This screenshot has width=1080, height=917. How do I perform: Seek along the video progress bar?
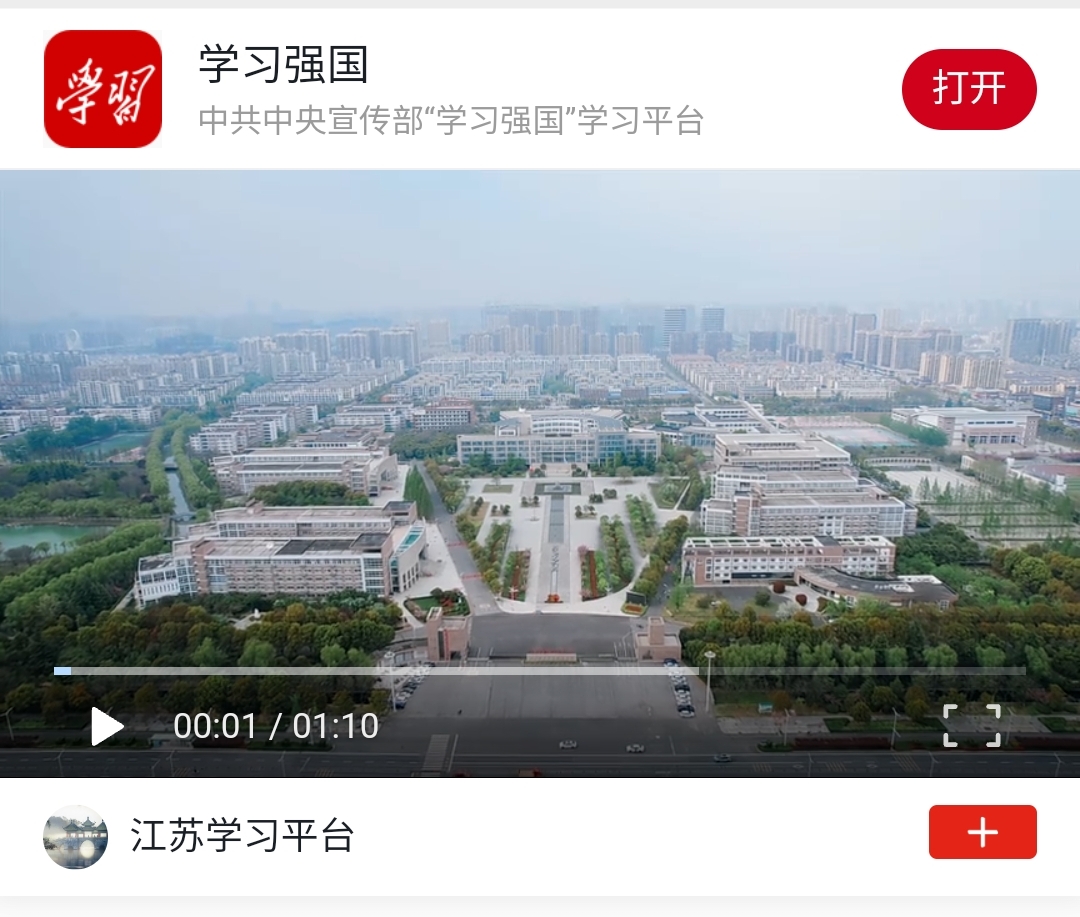540,671
